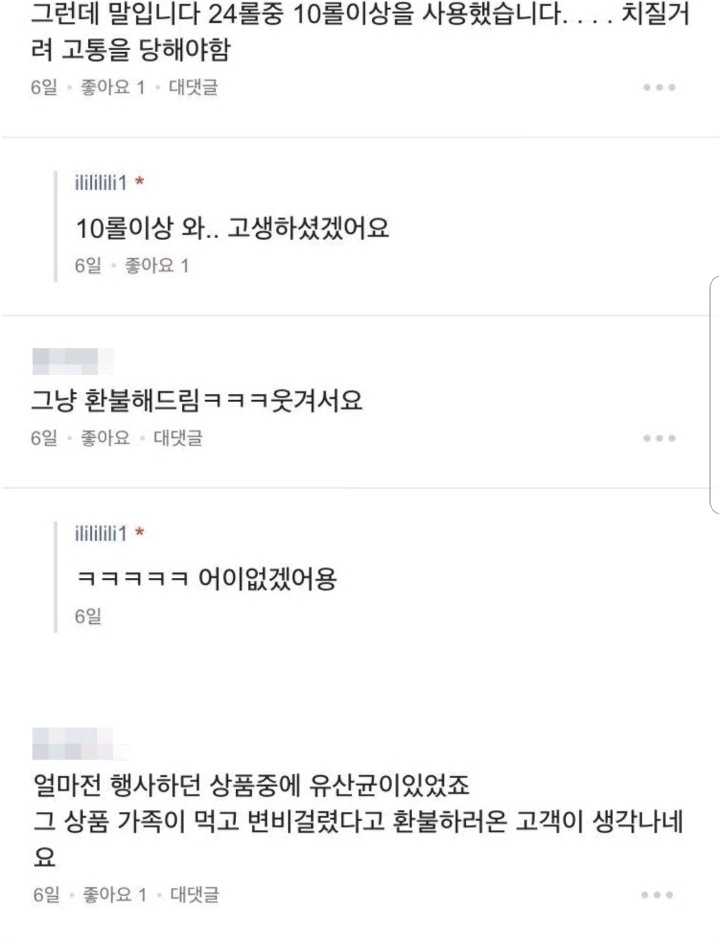Open more options for the '그냥 환불해드림' comment
720x943 pixels.
click(x=659, y=438)
